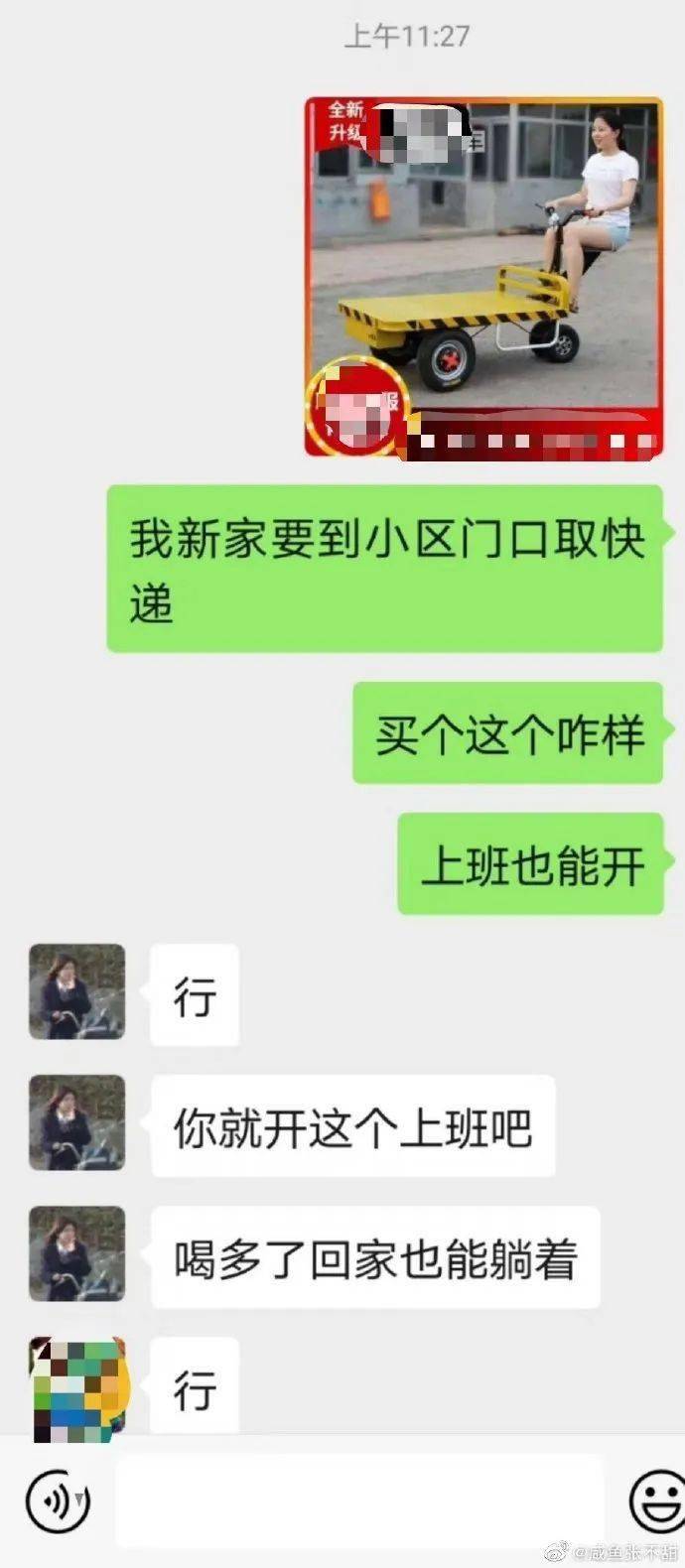Open the yellow cart product image message

(x=483, y=278)
